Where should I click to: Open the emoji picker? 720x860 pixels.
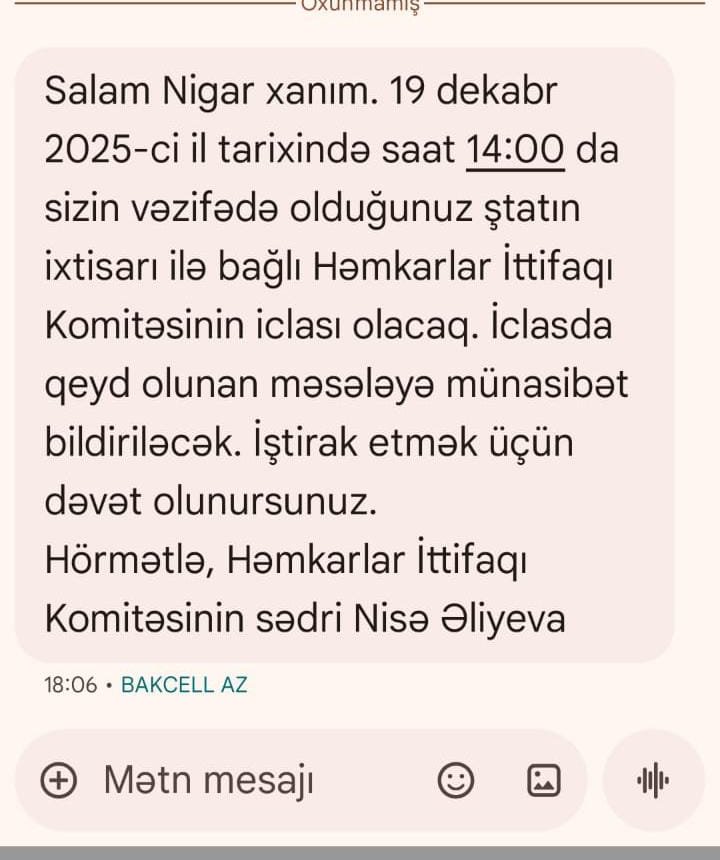coord(456,780)
